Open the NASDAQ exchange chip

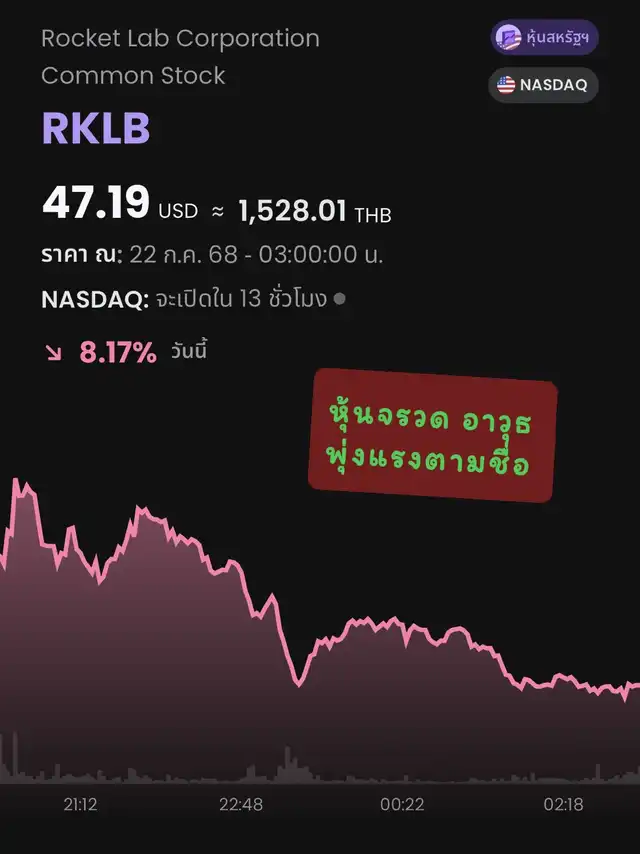[x=543, y=85]
